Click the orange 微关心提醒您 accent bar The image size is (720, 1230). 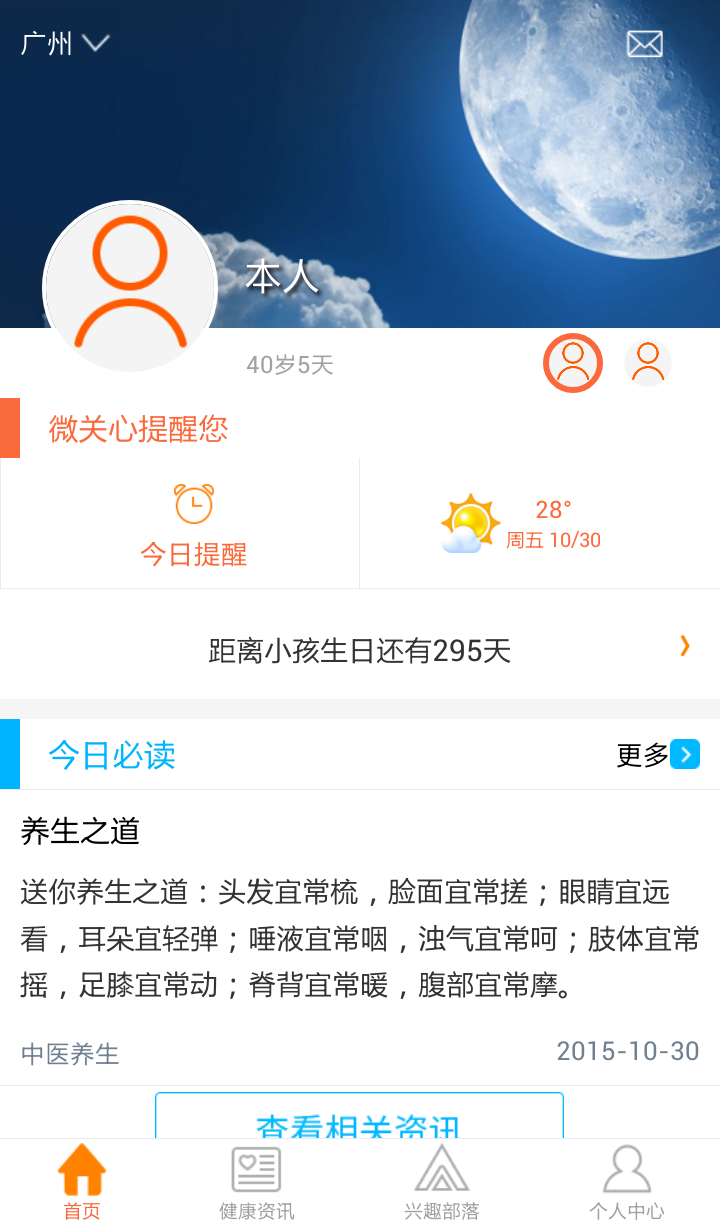tap(10, 428)
